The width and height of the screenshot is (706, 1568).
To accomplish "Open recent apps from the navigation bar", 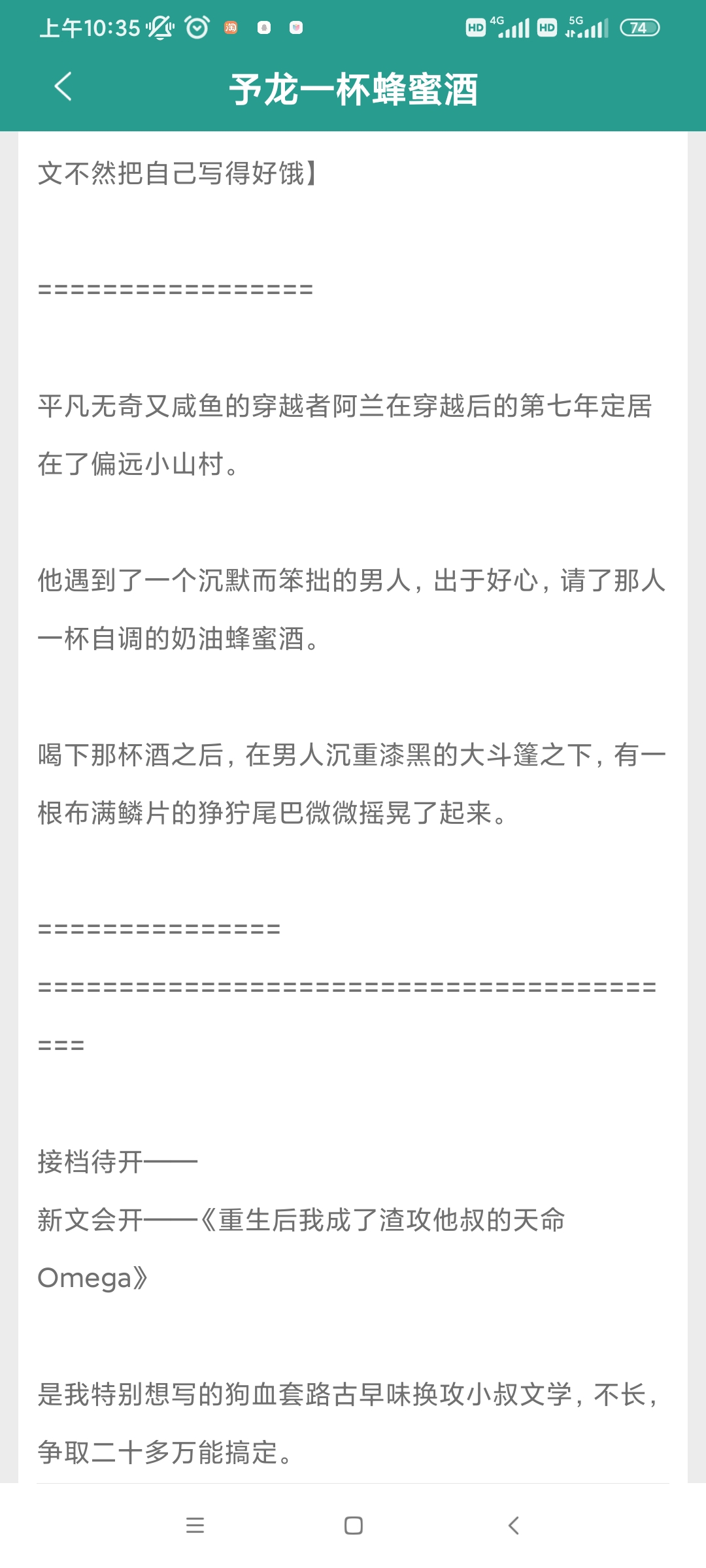I will (195, 1526).
